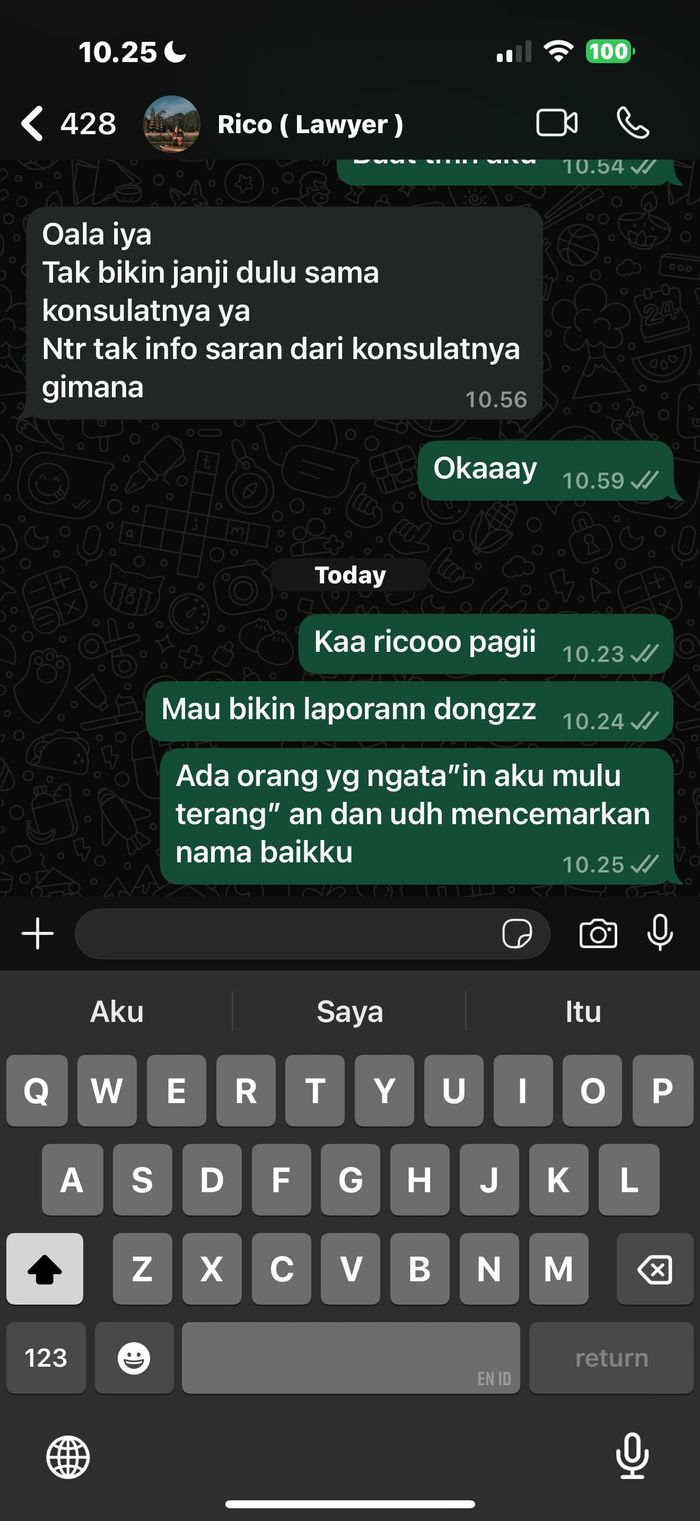700x1521 pixels.
Task: Go back to the chats list
Action: point(35,124)
